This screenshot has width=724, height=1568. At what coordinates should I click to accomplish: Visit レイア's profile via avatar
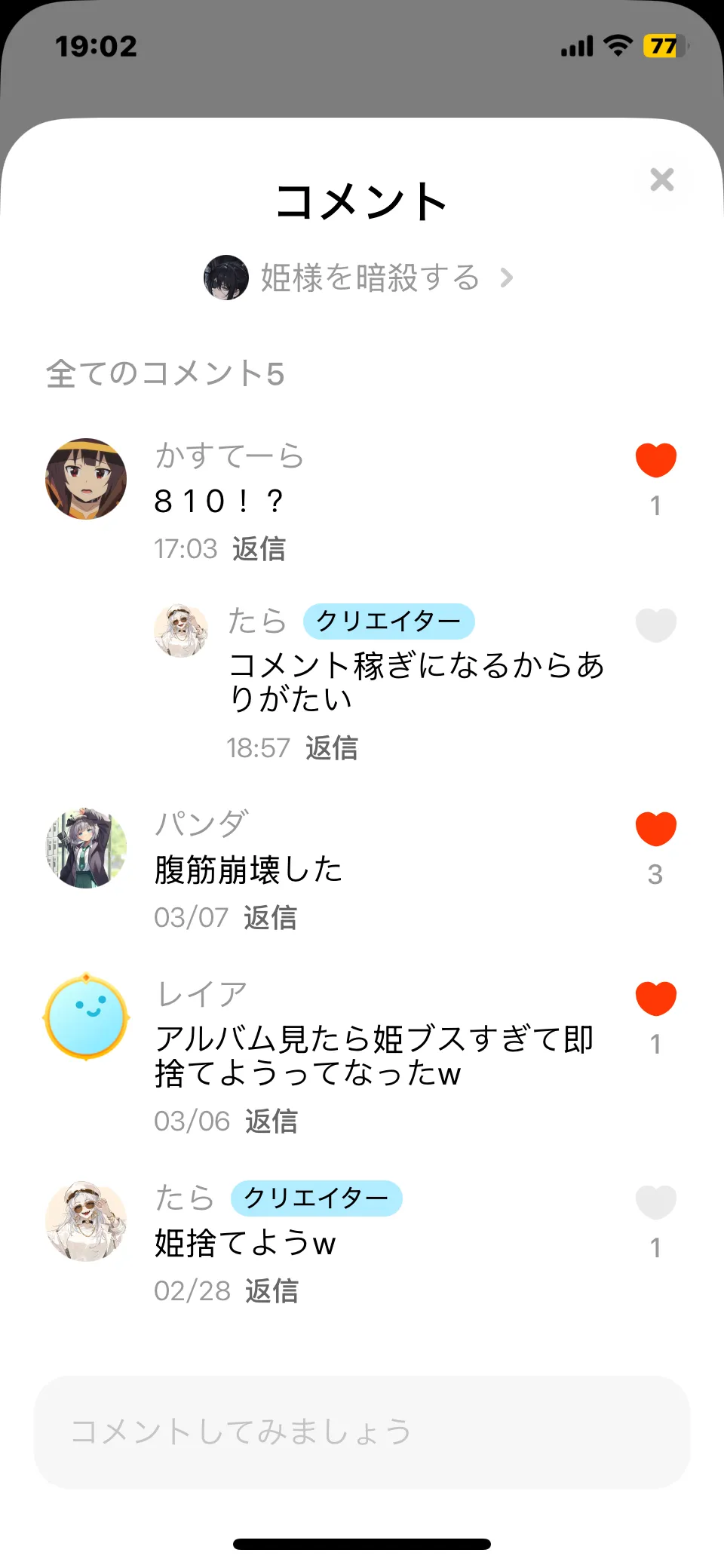pos(86,1017)
